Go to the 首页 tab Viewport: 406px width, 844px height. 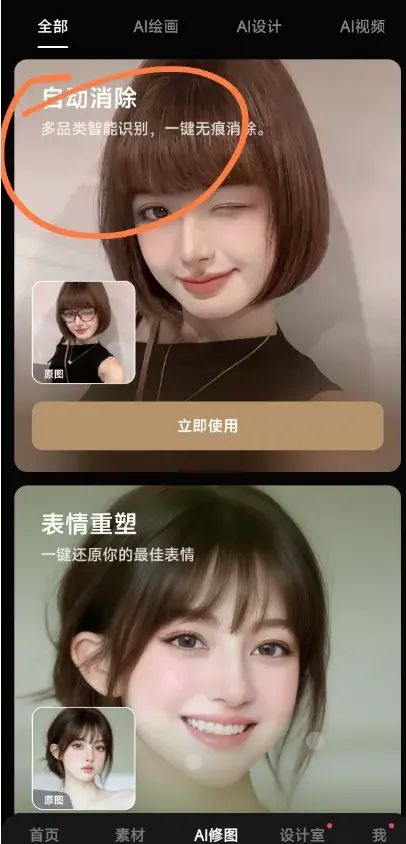[44, 835]
